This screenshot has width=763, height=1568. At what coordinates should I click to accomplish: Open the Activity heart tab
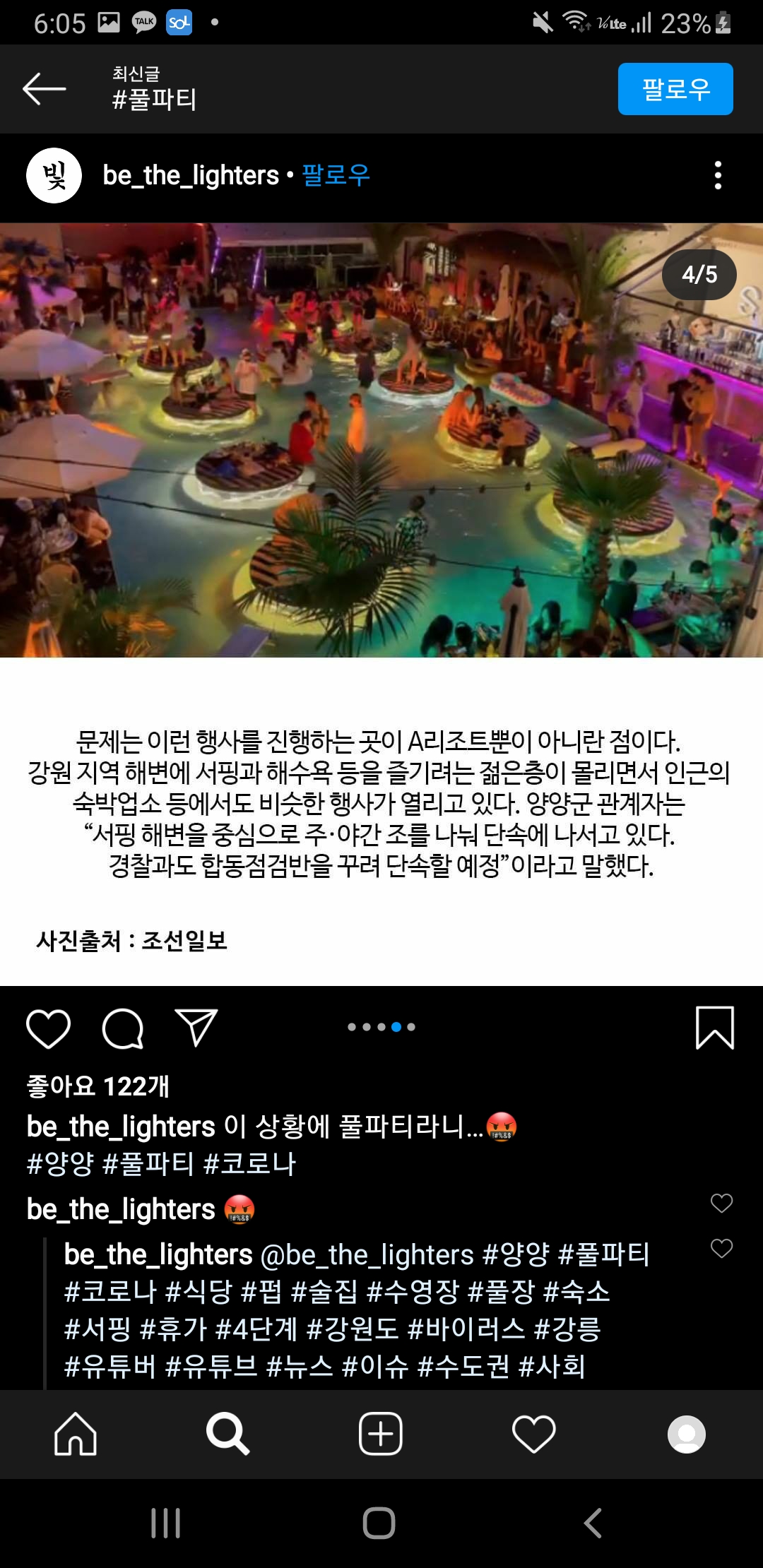click(x=533, y=1434)
